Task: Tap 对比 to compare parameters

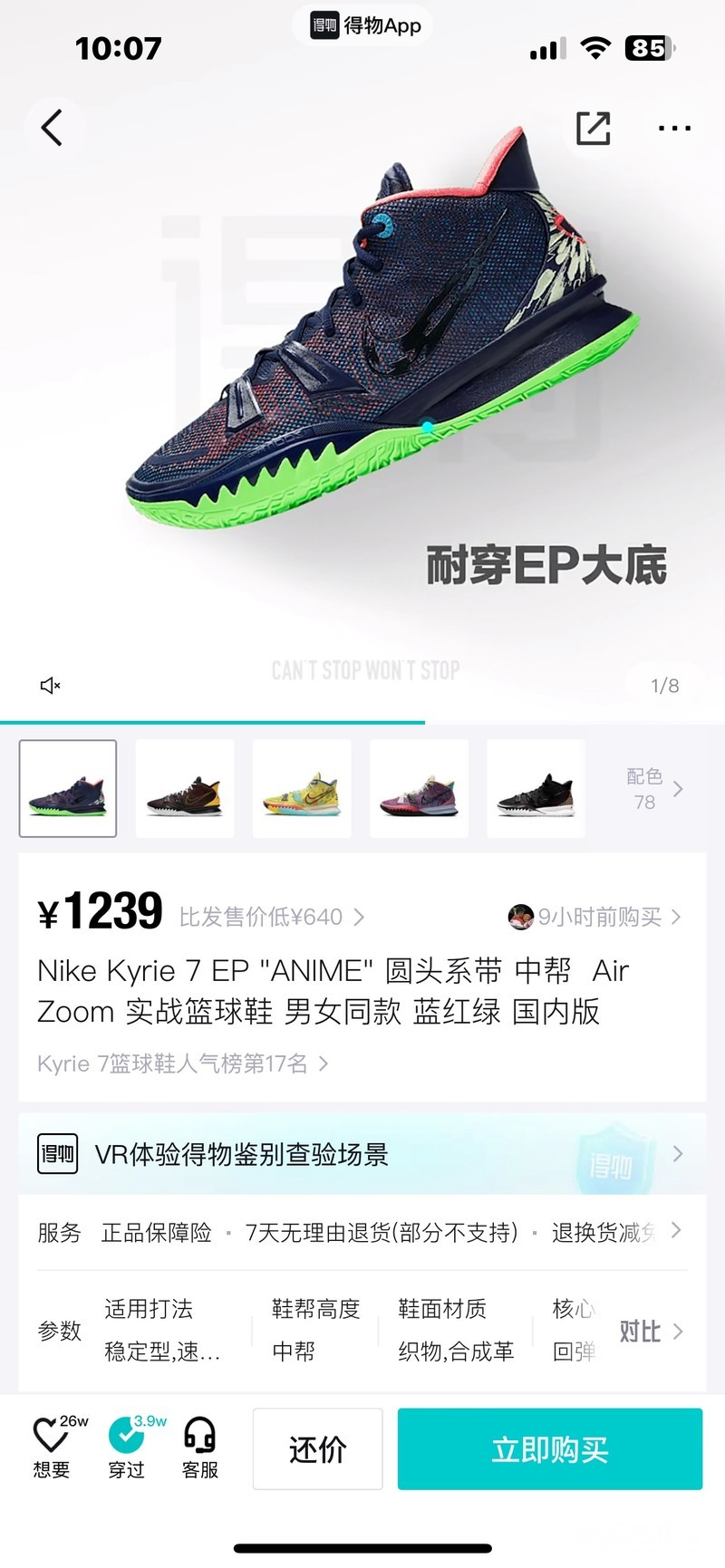Action: (650, 1331)
